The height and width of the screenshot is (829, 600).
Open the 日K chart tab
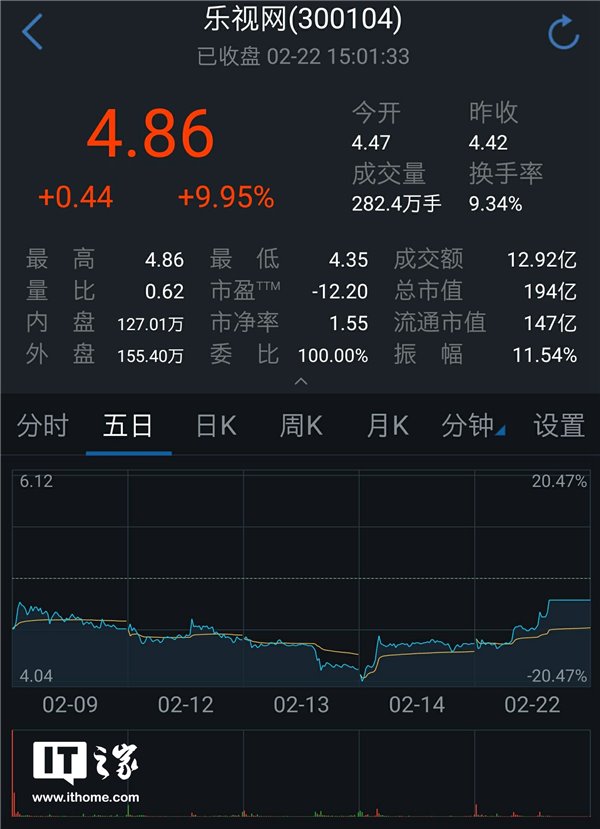[x=215, y=426]
